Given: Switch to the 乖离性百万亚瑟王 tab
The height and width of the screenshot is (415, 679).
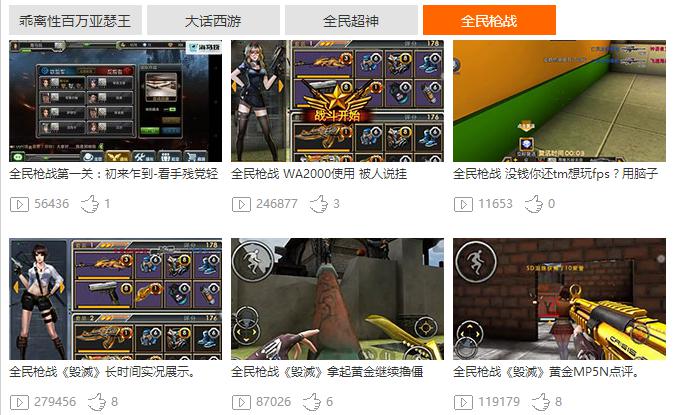Looking at the screenshot, I should pos(74,20).
